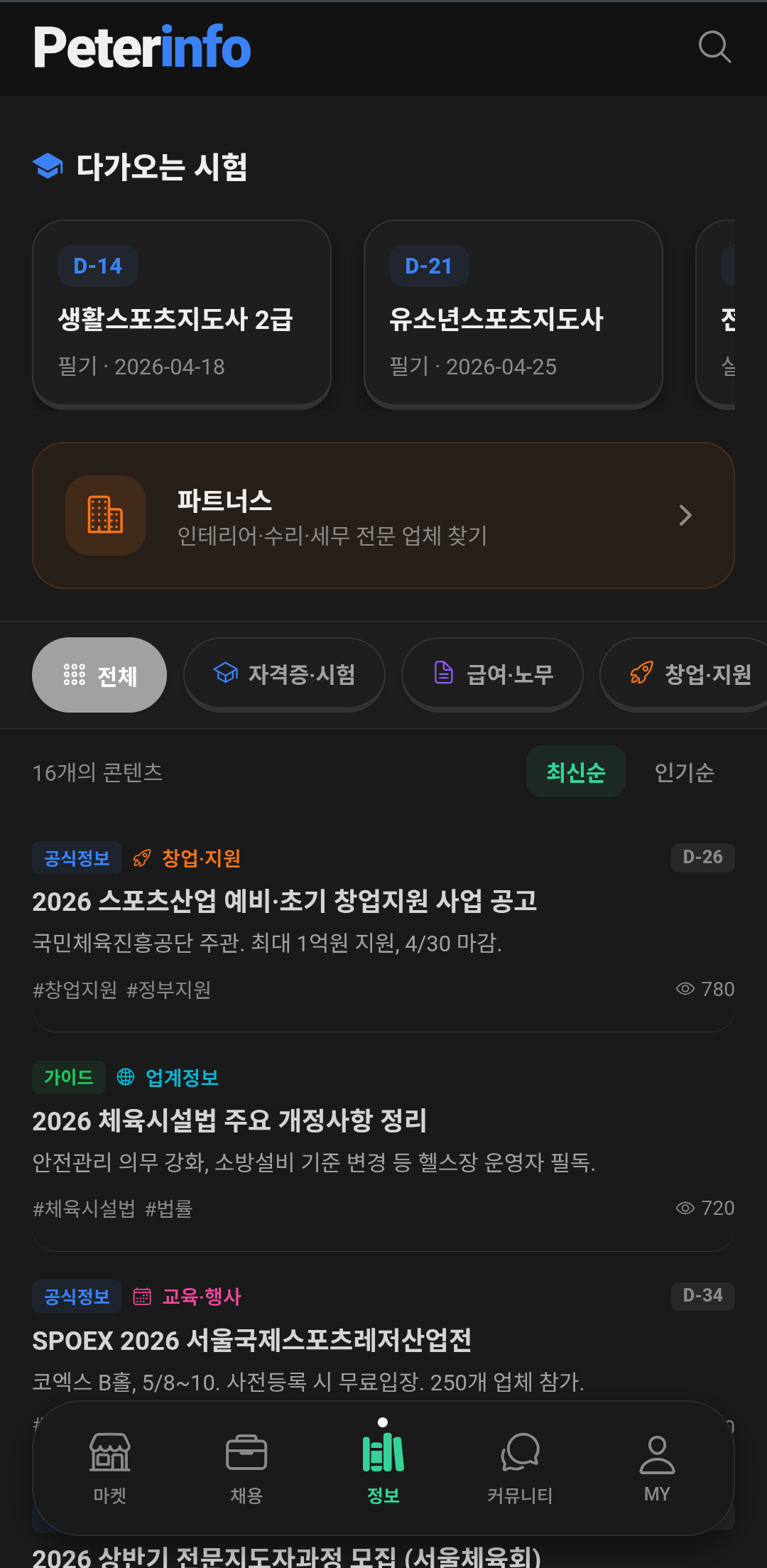Open the search icon at top right
The width and height of the screenshot is (767, 1568).
click(x=714, y=48)
